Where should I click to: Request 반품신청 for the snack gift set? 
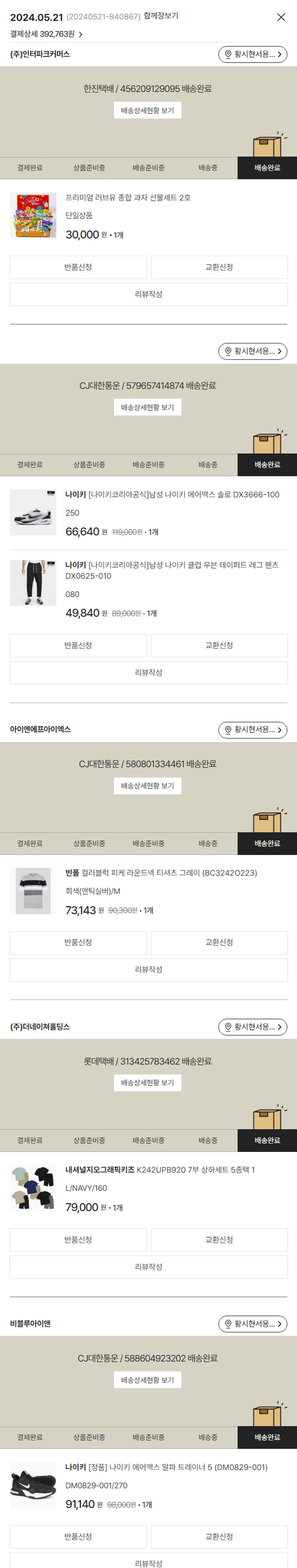78,267
